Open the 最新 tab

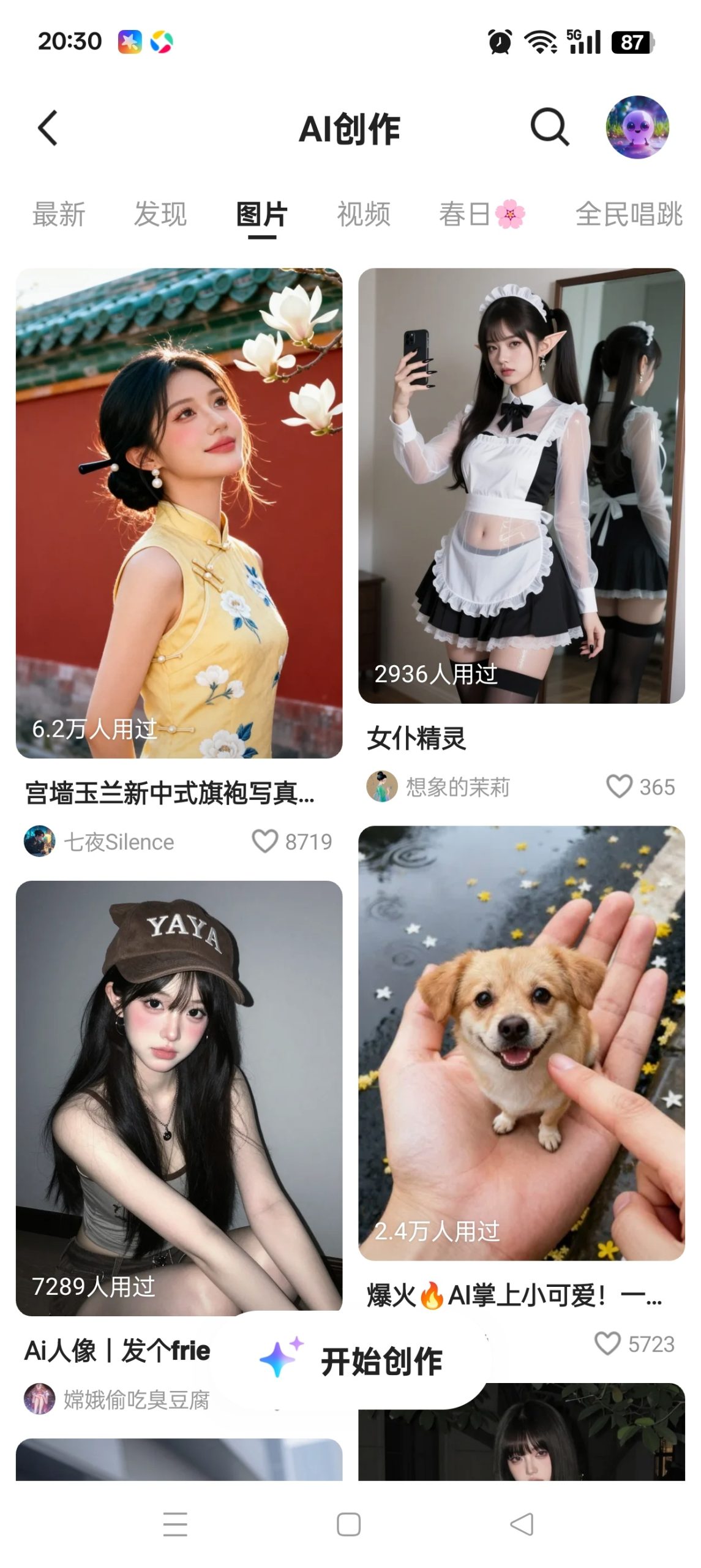pyautogui.click(x=59, y=216)
